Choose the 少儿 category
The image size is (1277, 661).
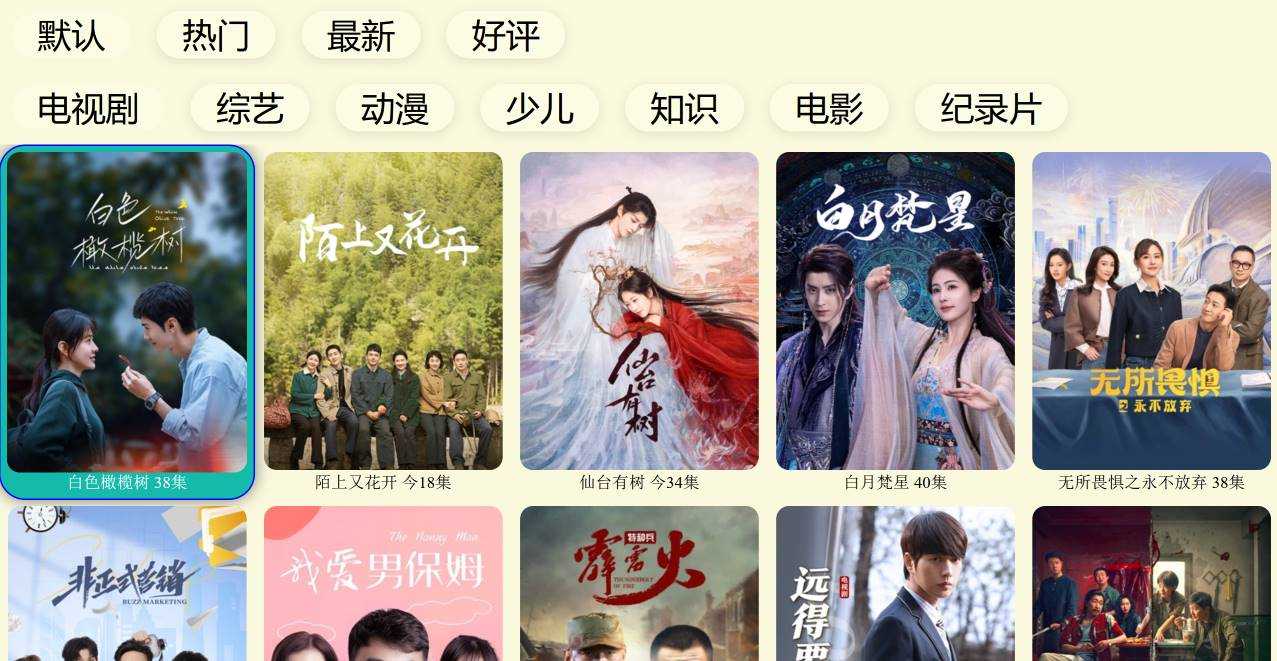pos(540,109)
